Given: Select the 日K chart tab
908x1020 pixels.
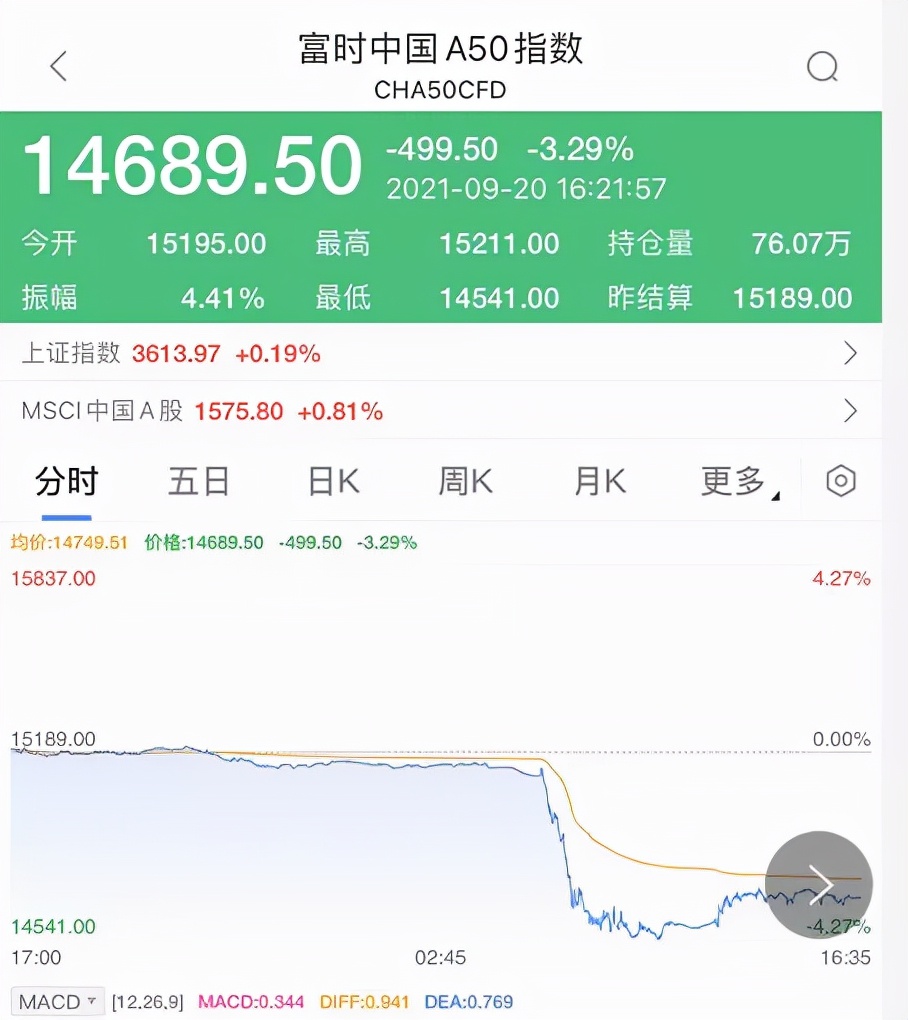Looking at the screenshot, I should click(333, 482).
